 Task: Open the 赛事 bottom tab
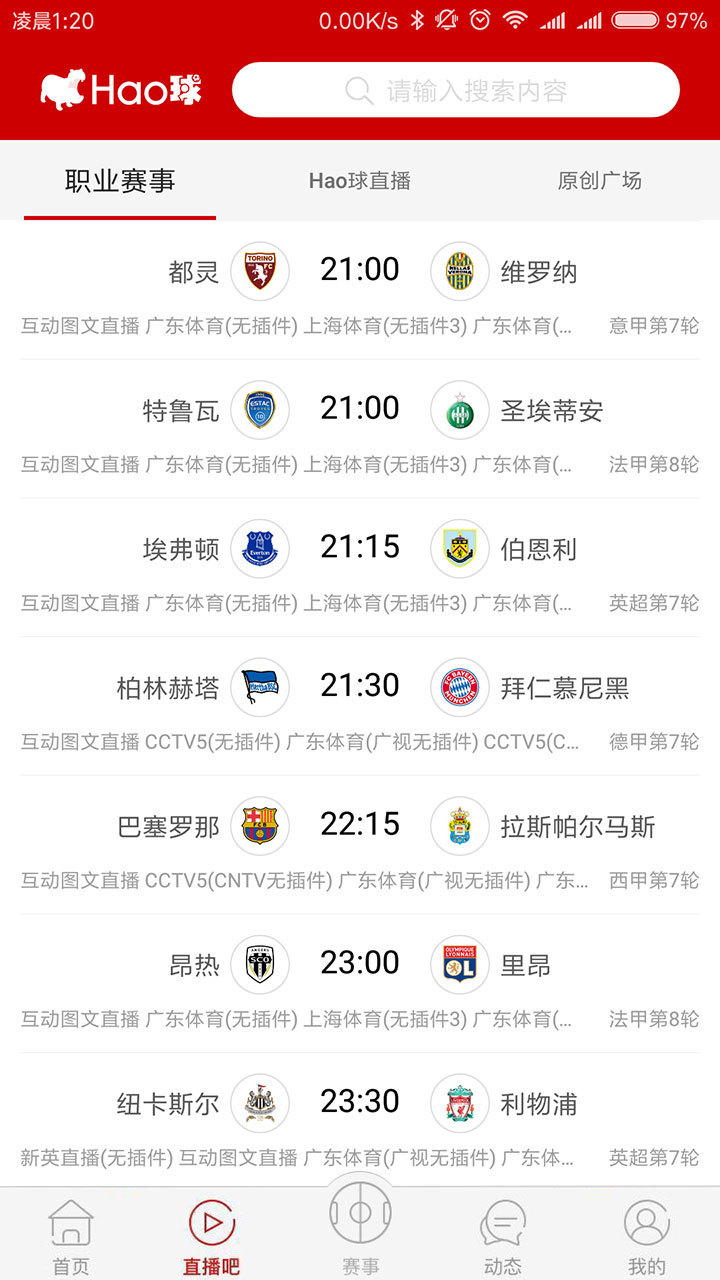click(360, 1230)
